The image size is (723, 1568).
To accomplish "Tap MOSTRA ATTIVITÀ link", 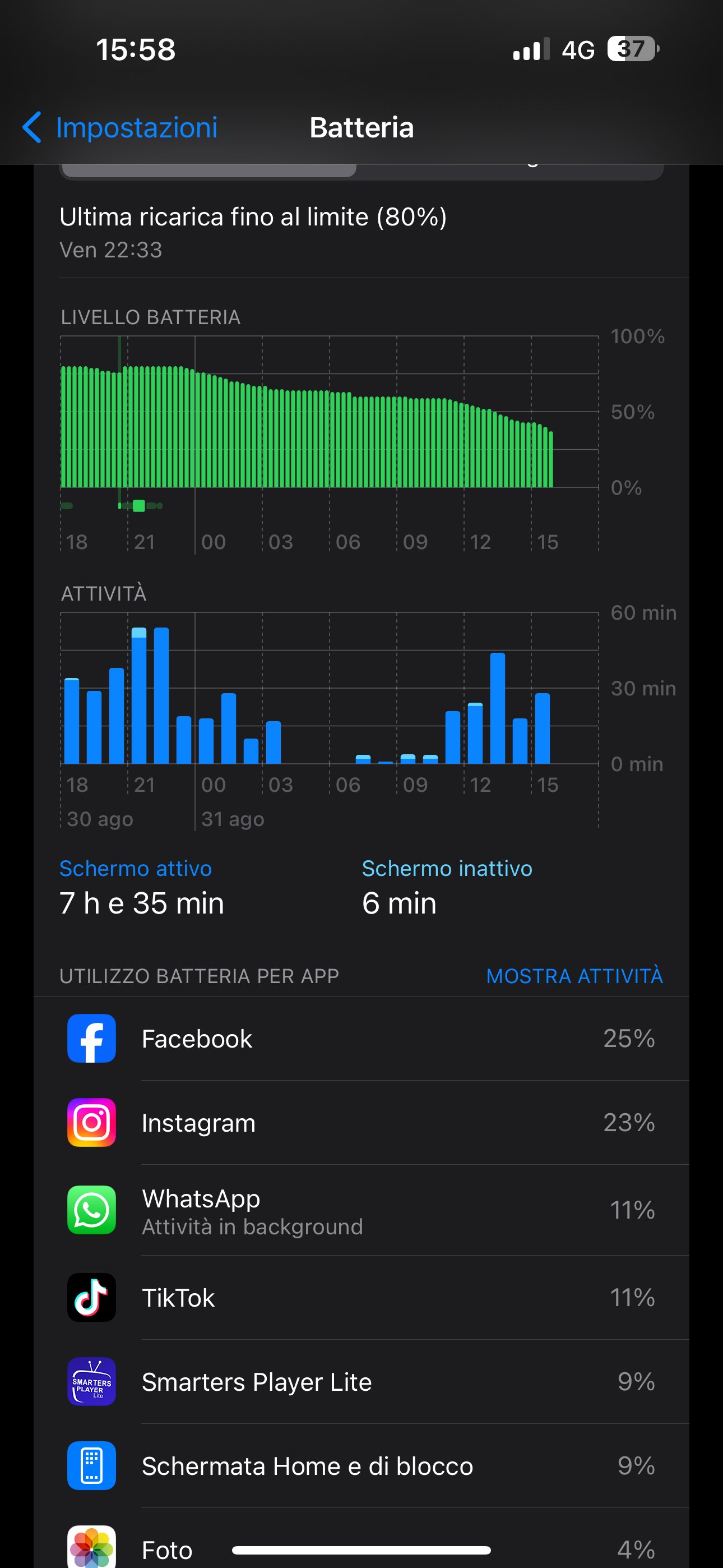I will coord(574,976).
